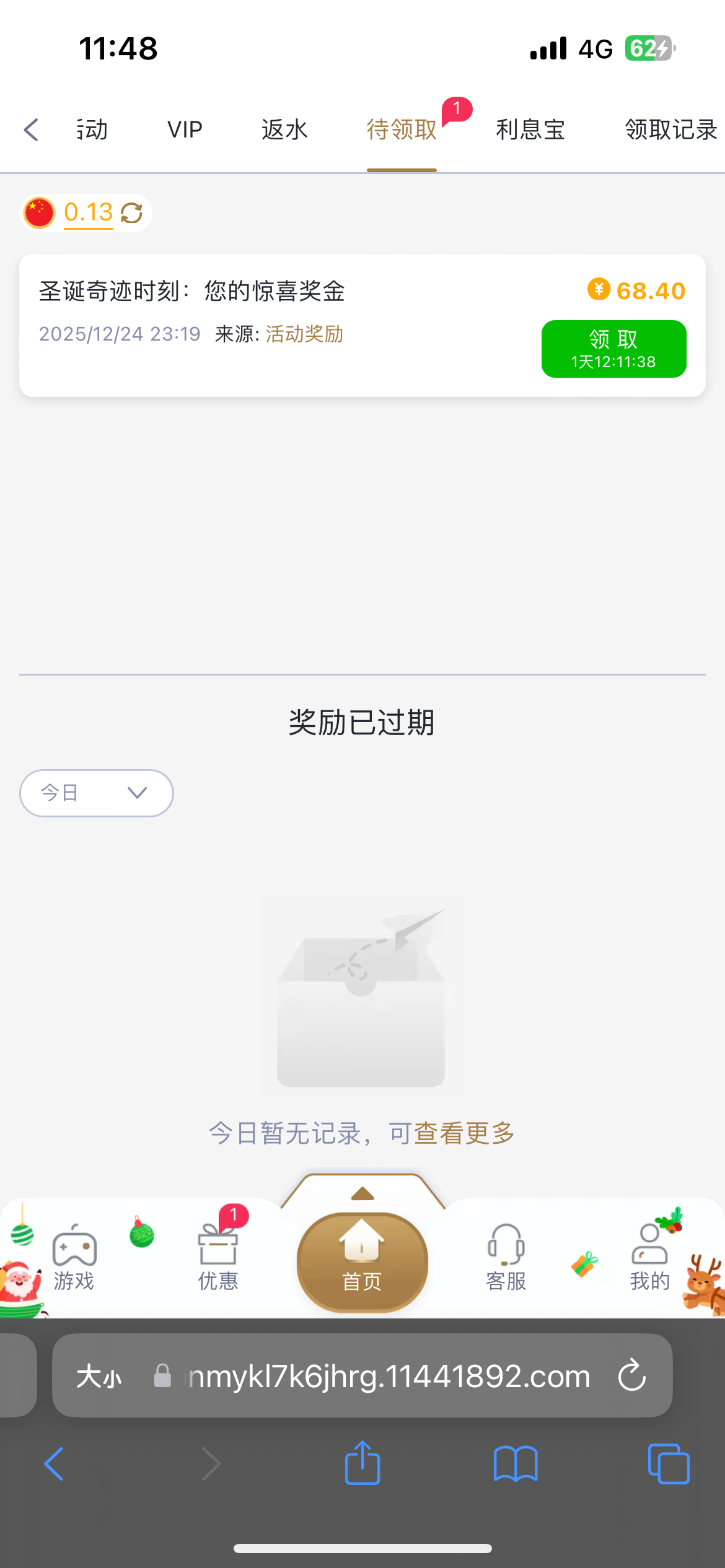The image size is (725, 1568).
Task: Expand the 今日 date dropdown
Action: click(x=97, y=793)
